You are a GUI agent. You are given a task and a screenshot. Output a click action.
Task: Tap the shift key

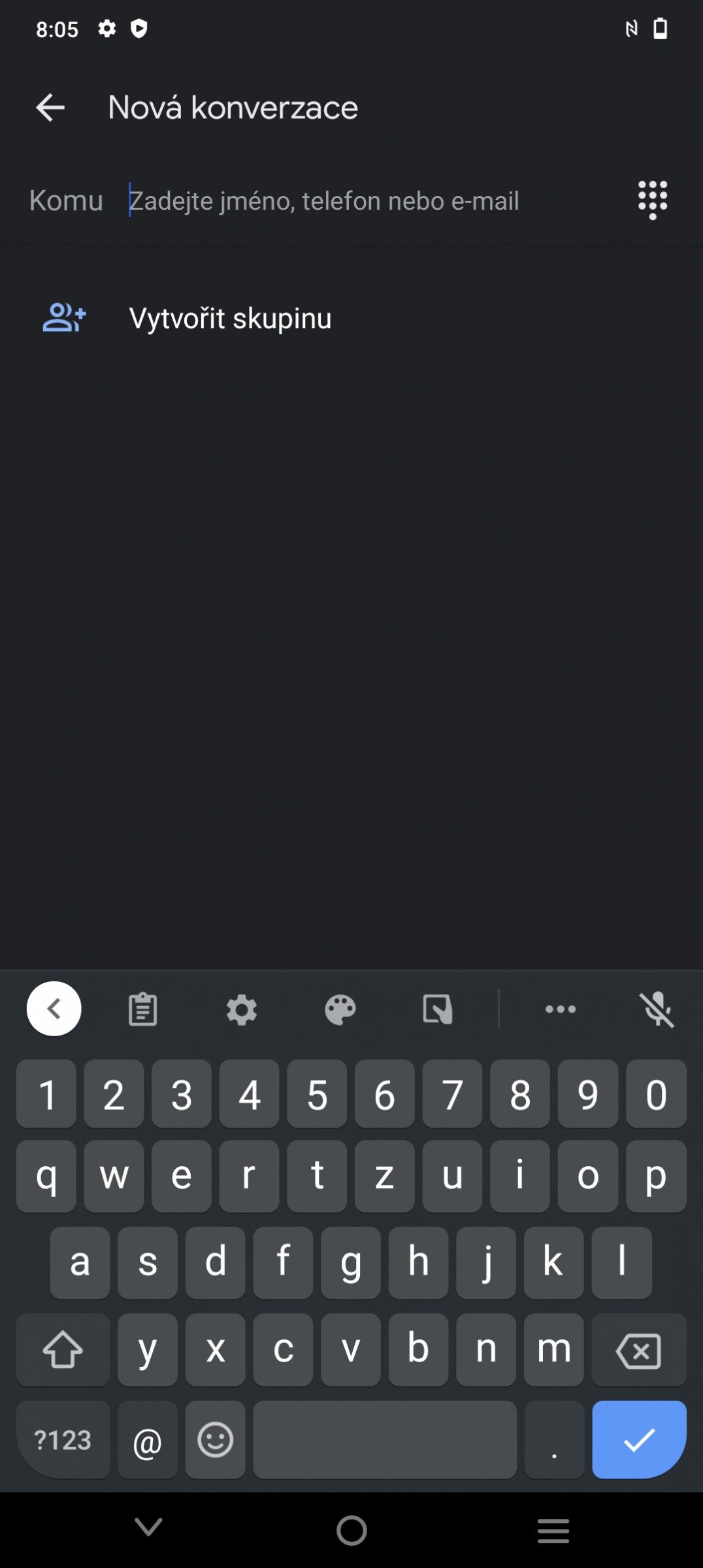coord(63,1349)
